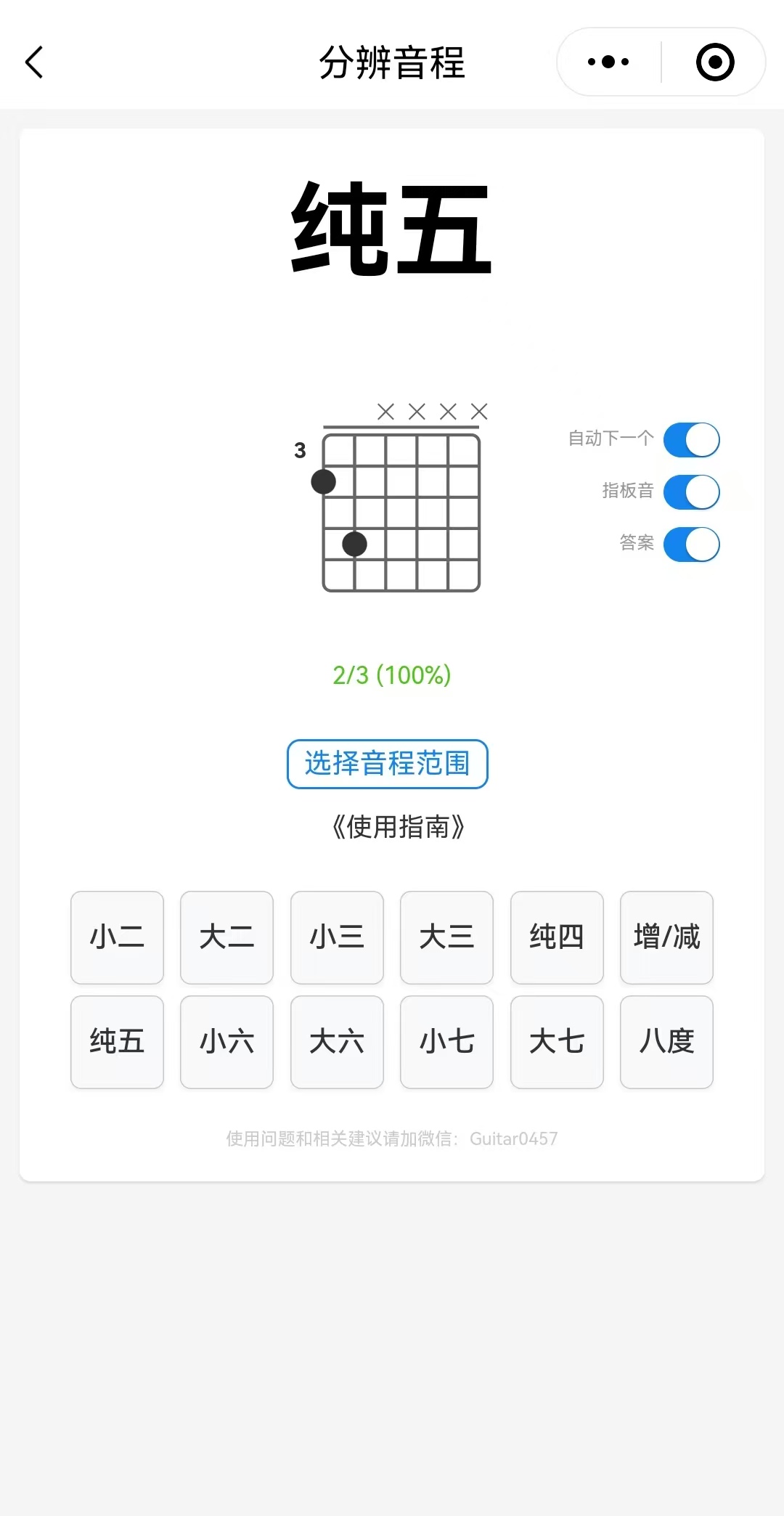Open 选择音程范围 settings
Image resolution: width=784 pixels, height=1516 pixels.
click(x=387, y=764)
